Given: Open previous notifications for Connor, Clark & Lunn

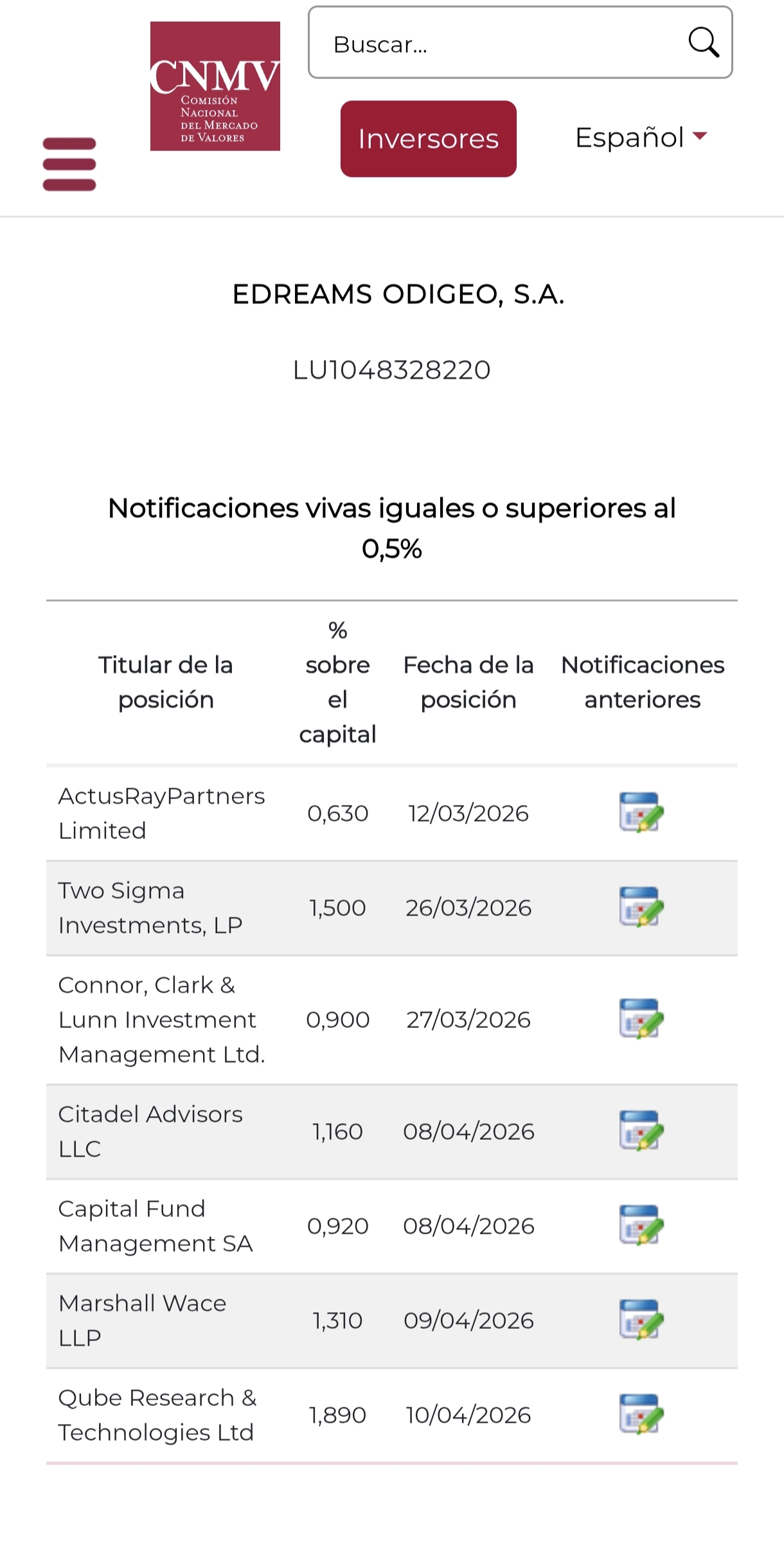Looking at the screenshot, I should pos(641,1018).
